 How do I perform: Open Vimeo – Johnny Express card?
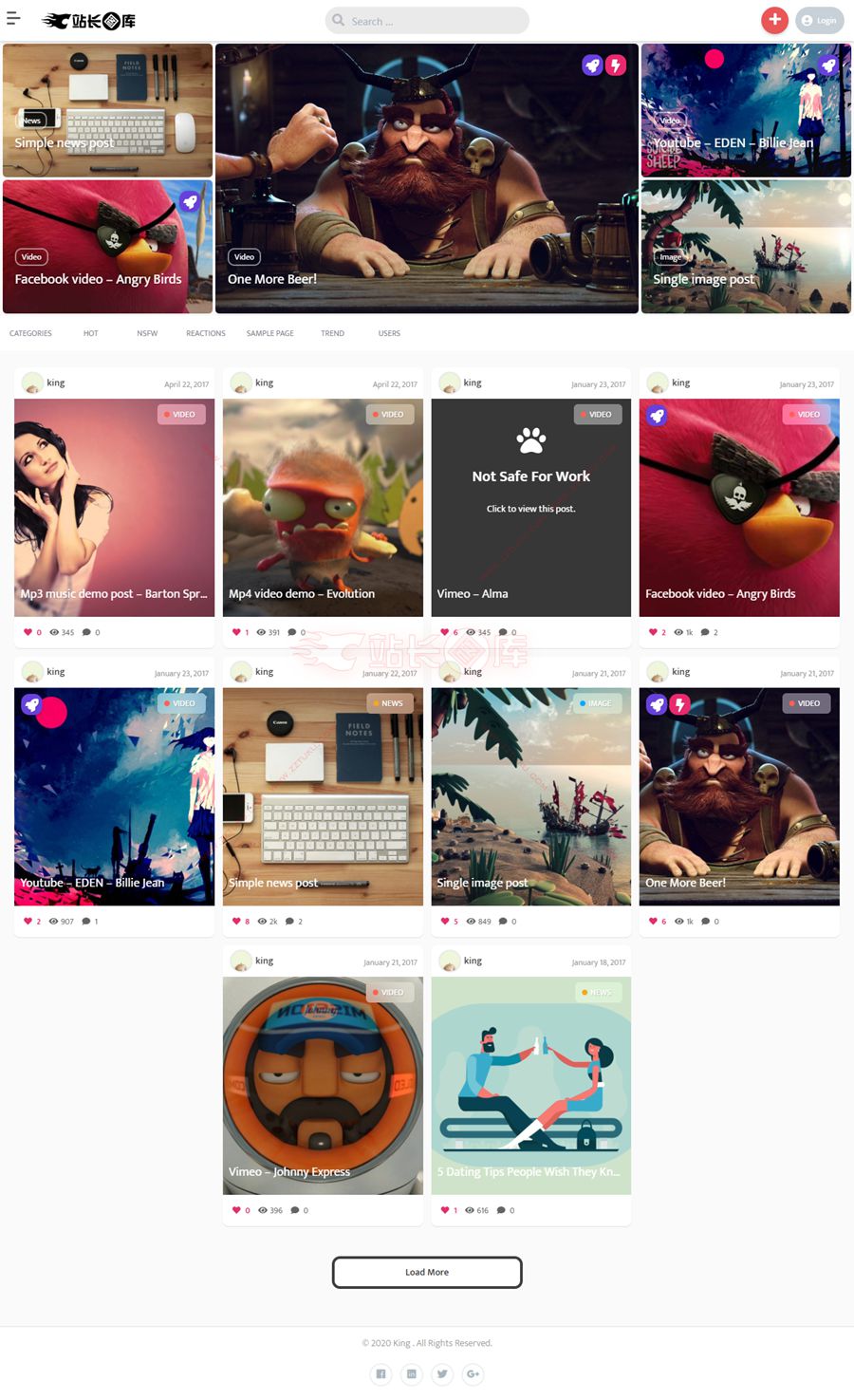[x=323, y=1086]
